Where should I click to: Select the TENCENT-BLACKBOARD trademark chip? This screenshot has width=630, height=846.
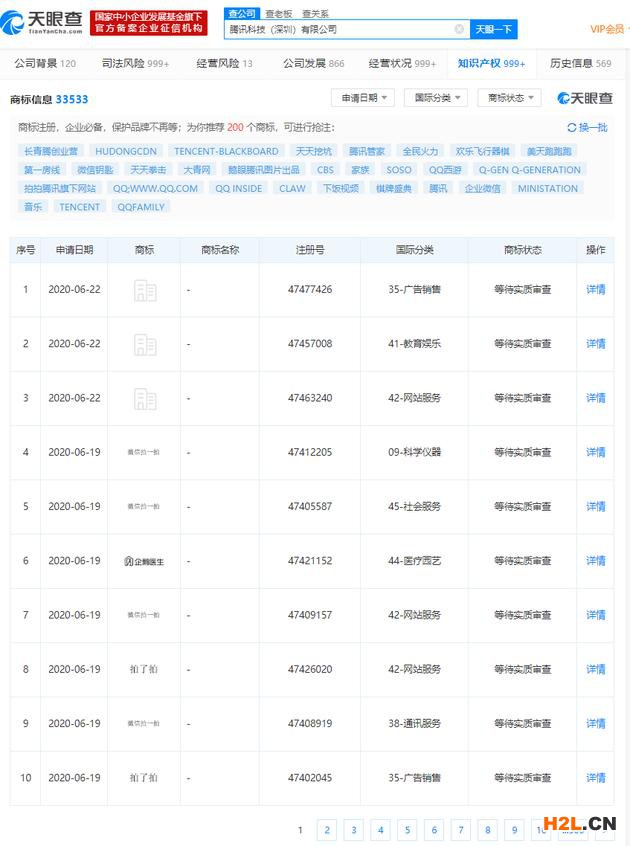click(225, 152)
